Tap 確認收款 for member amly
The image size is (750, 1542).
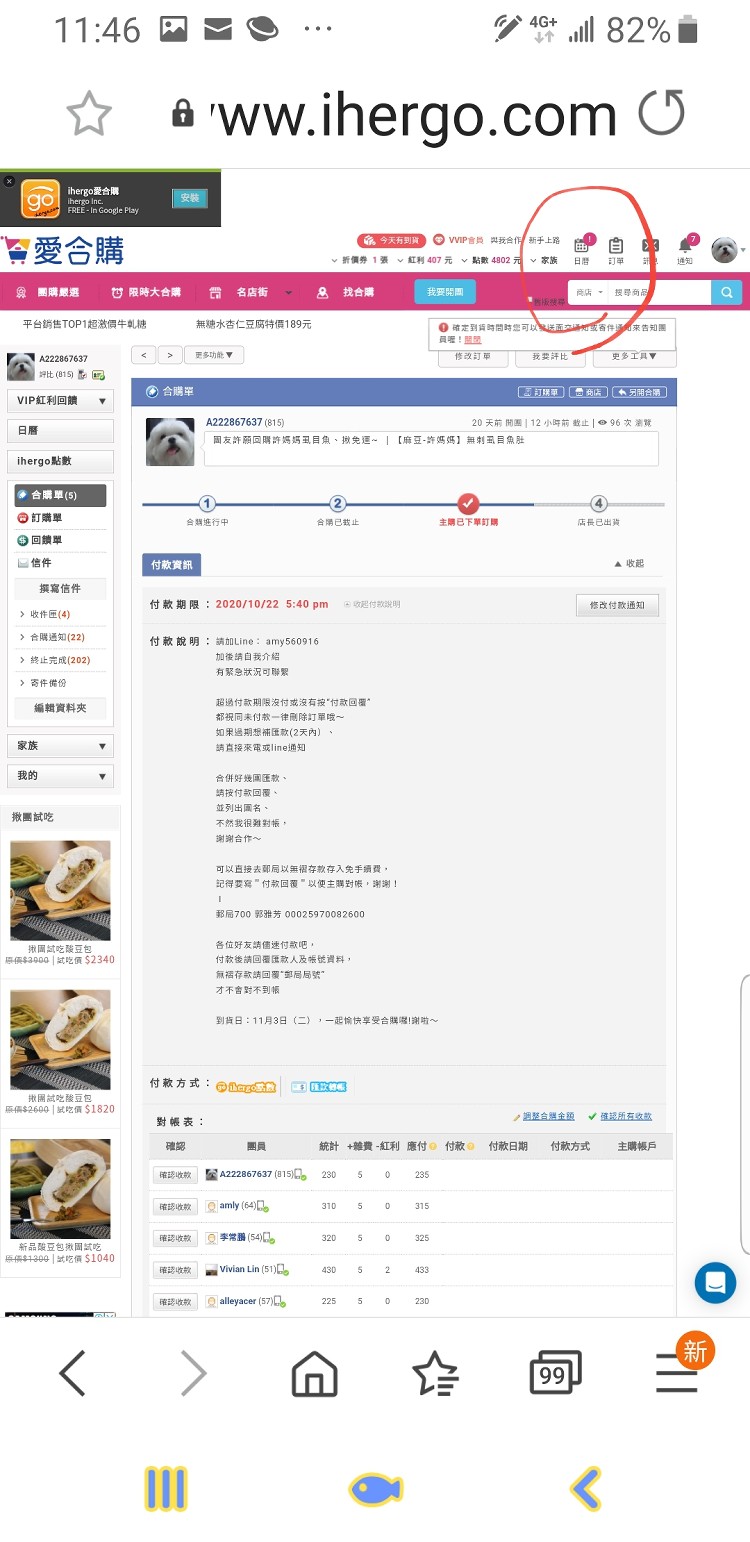pos(175,1206)
